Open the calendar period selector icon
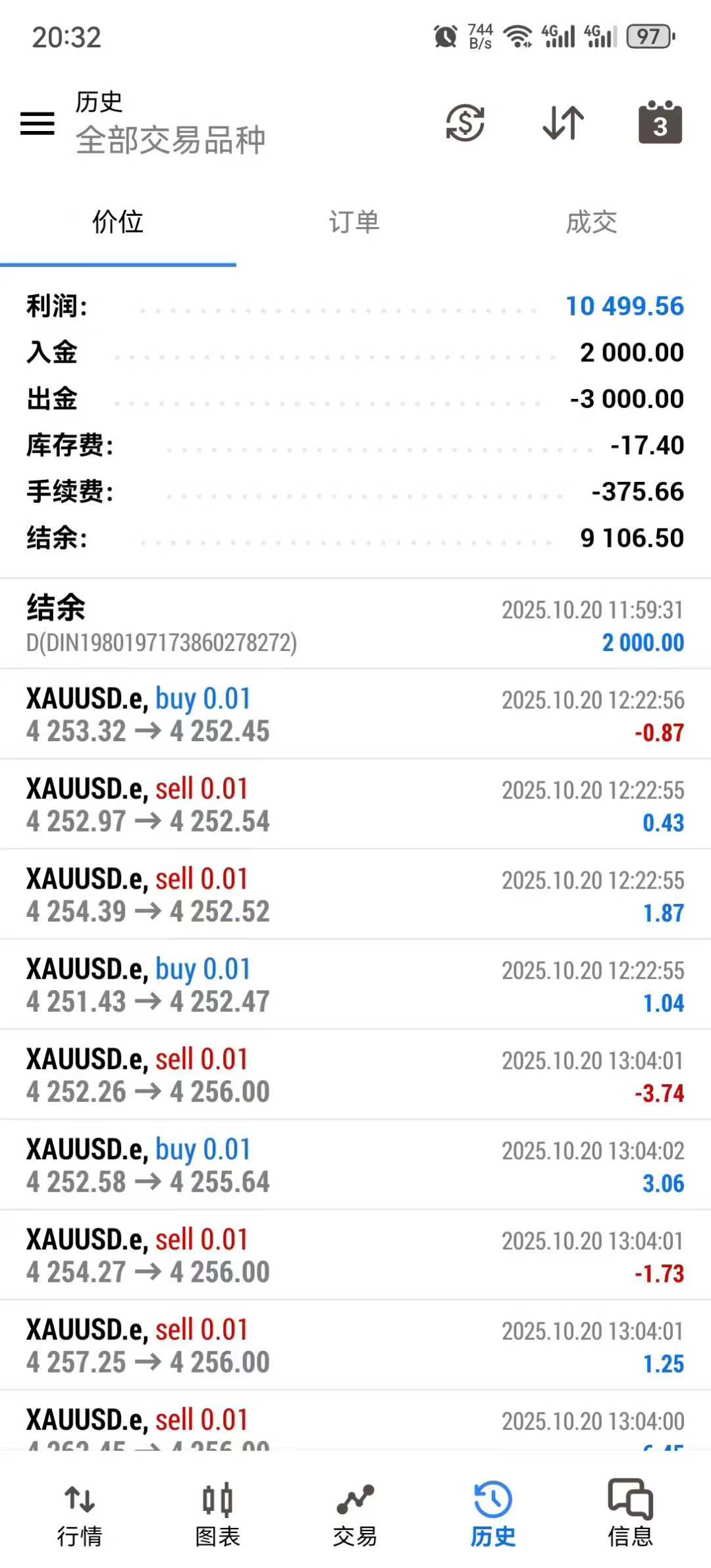This screenshot has width=711, height=1568. coord(659,124)
